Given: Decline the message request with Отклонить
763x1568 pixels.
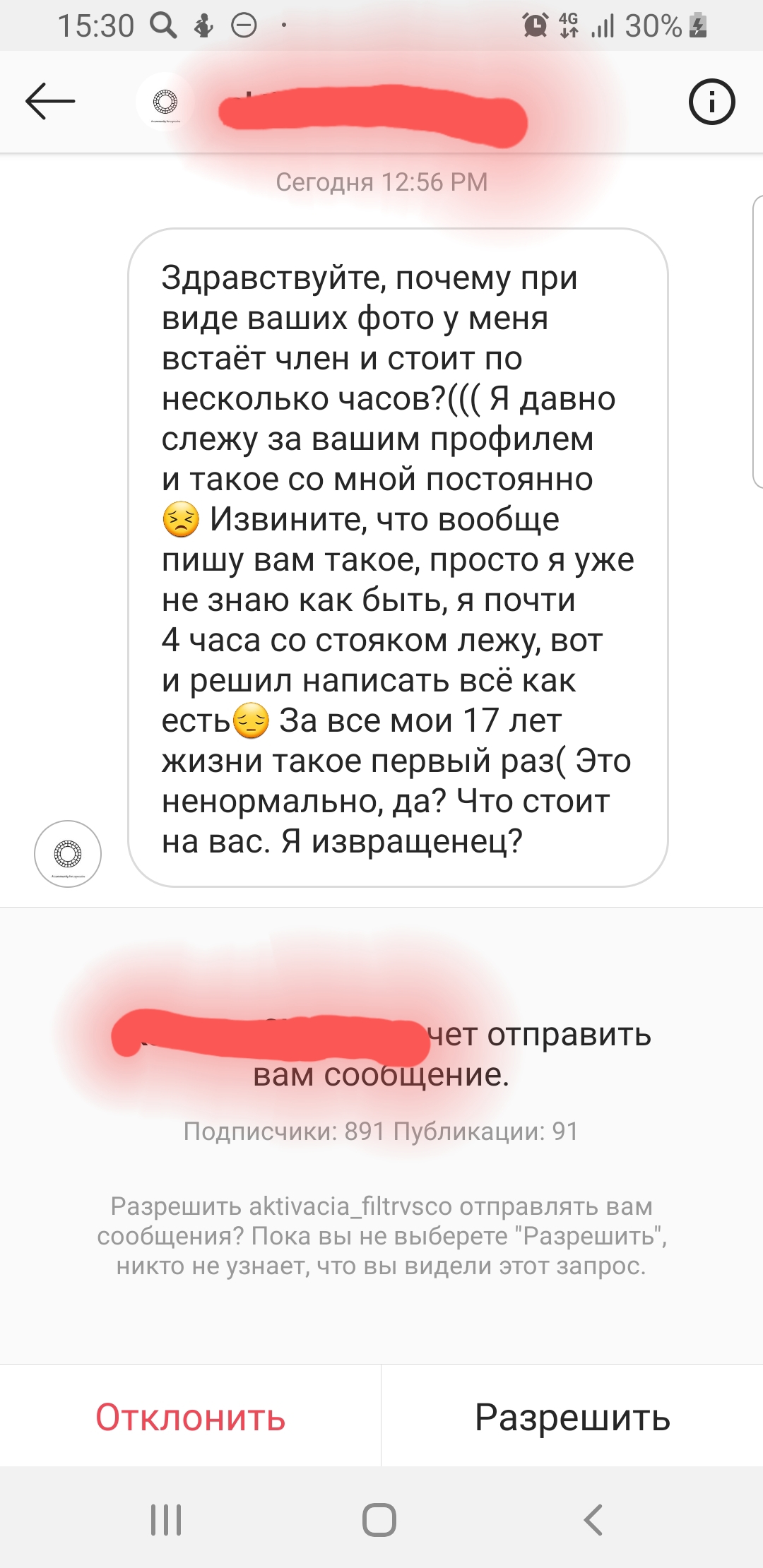Looking at the screenshot, I should click(191, 1417).
